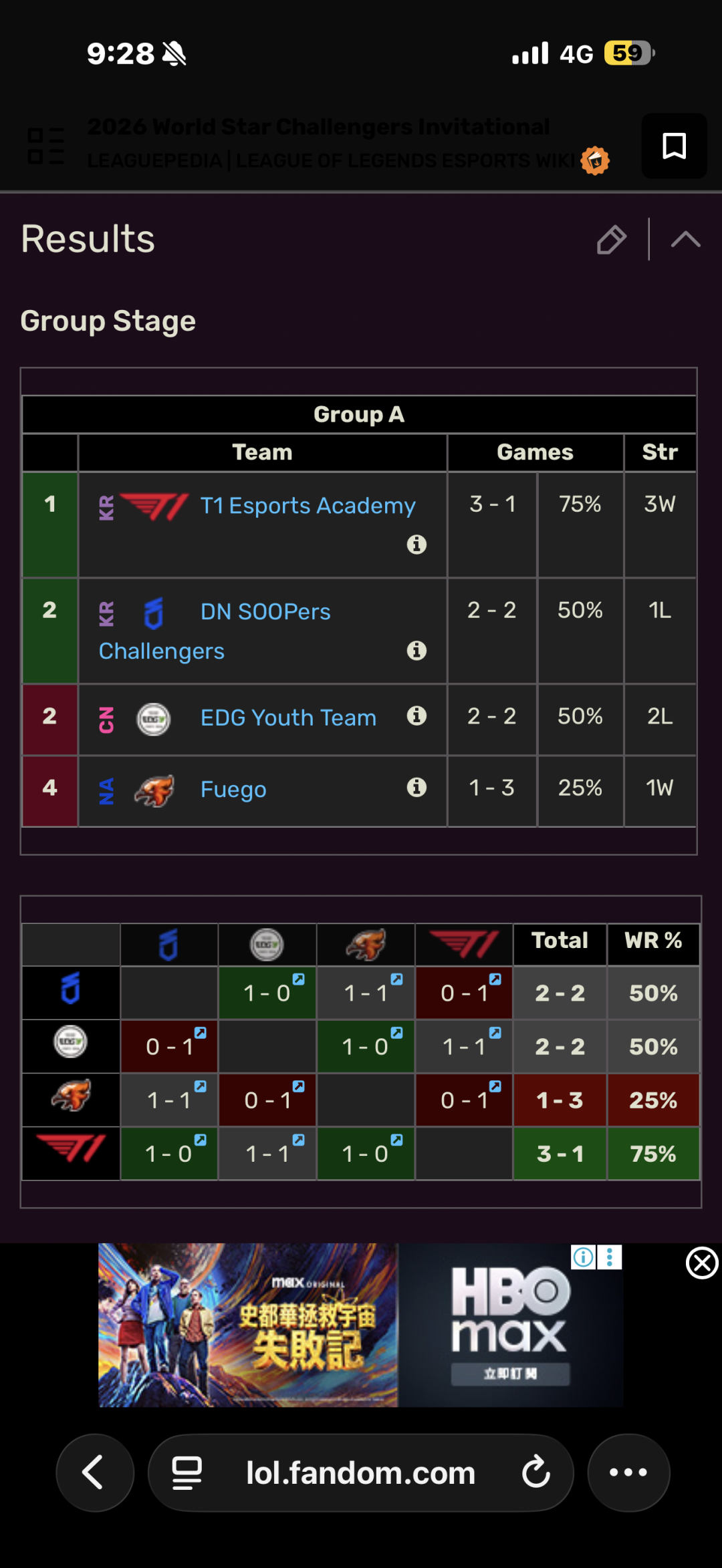This screenshot has height=1568, width=722.
Task: Reload the lol.fandom.com page
Action: click(535, 1472)
